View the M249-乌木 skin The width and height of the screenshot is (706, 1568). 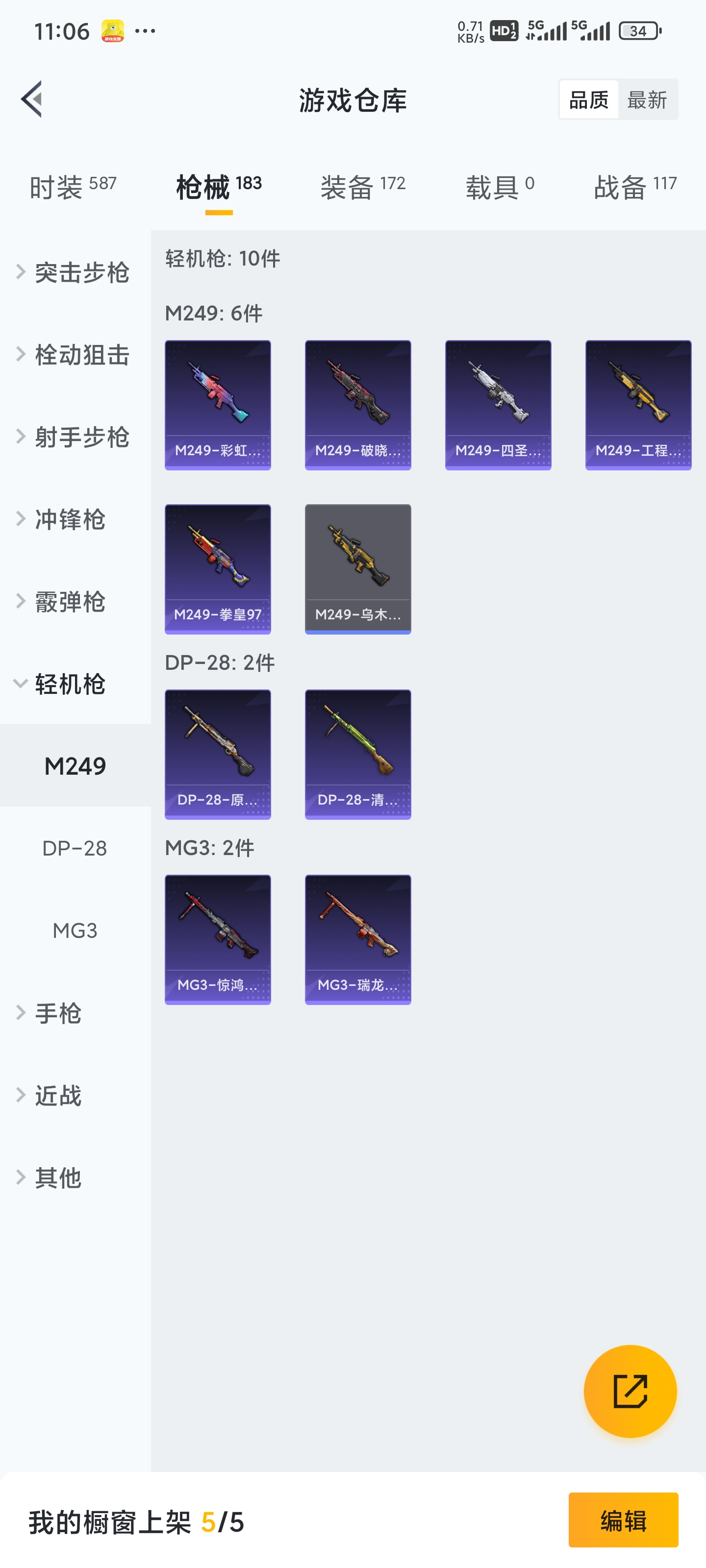[x=357, y=568]
